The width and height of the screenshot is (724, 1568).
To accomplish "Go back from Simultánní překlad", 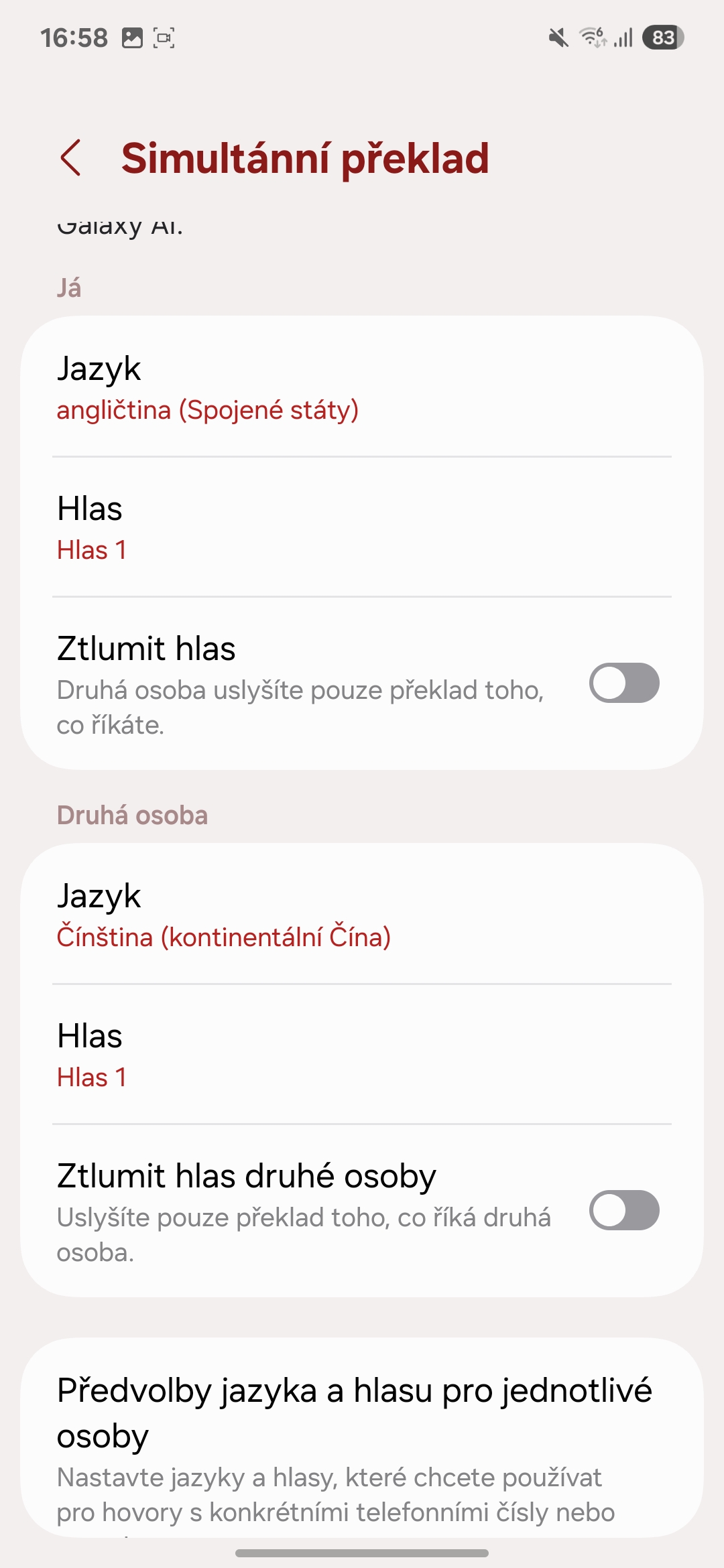I will pos(71,158).
